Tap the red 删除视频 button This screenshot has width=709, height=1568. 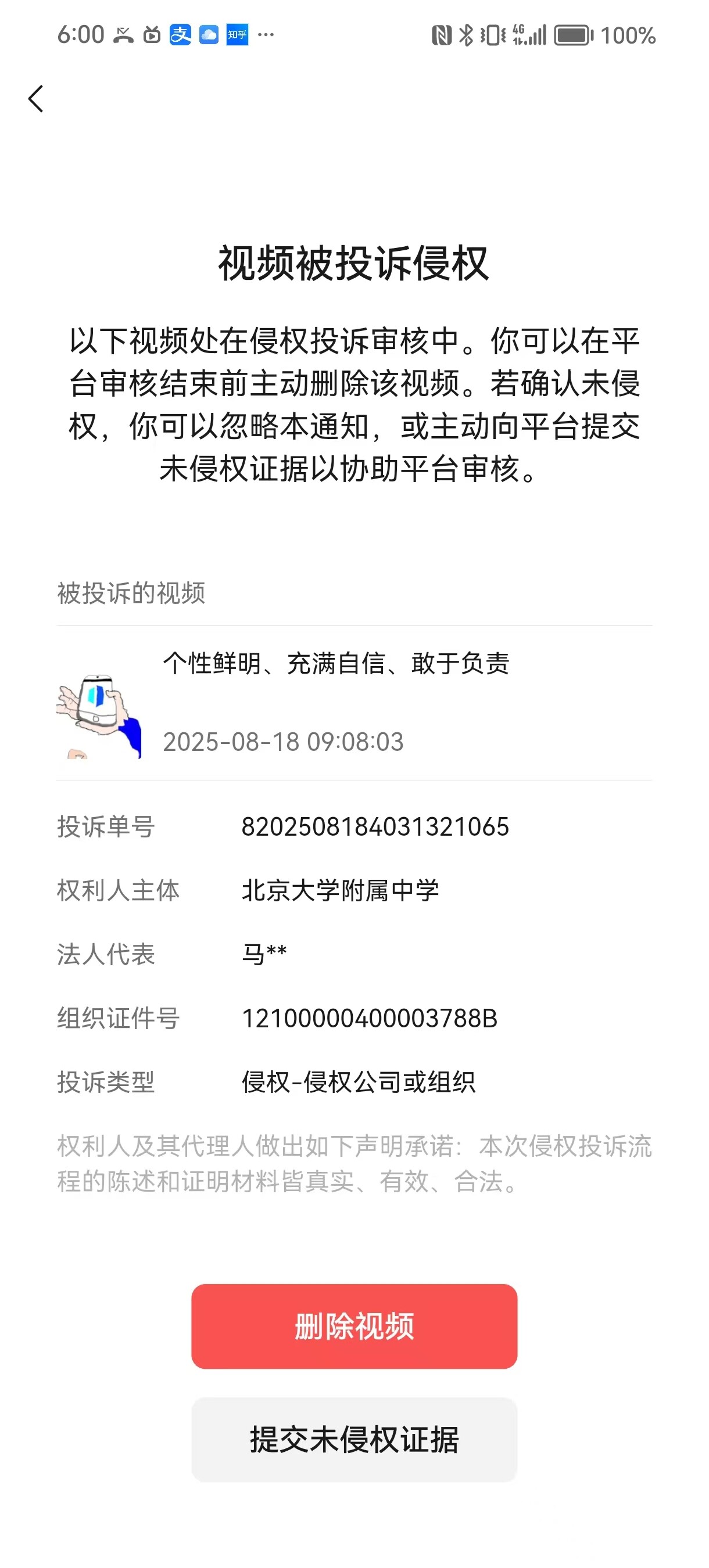pos(354,1326)
